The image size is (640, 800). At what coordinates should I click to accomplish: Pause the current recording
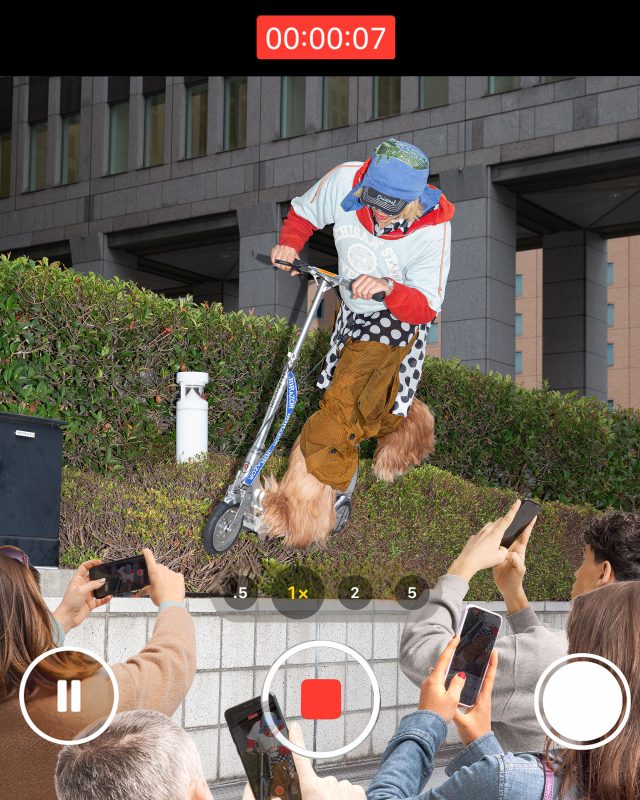tap(69, 695)
